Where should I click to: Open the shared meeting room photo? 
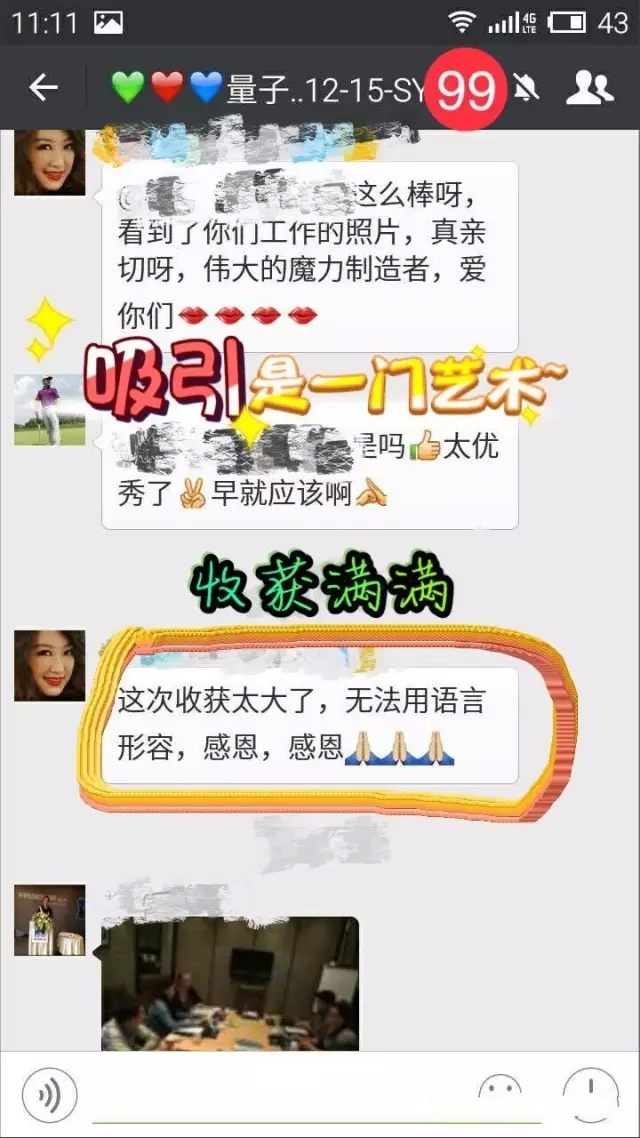point(230,983)
